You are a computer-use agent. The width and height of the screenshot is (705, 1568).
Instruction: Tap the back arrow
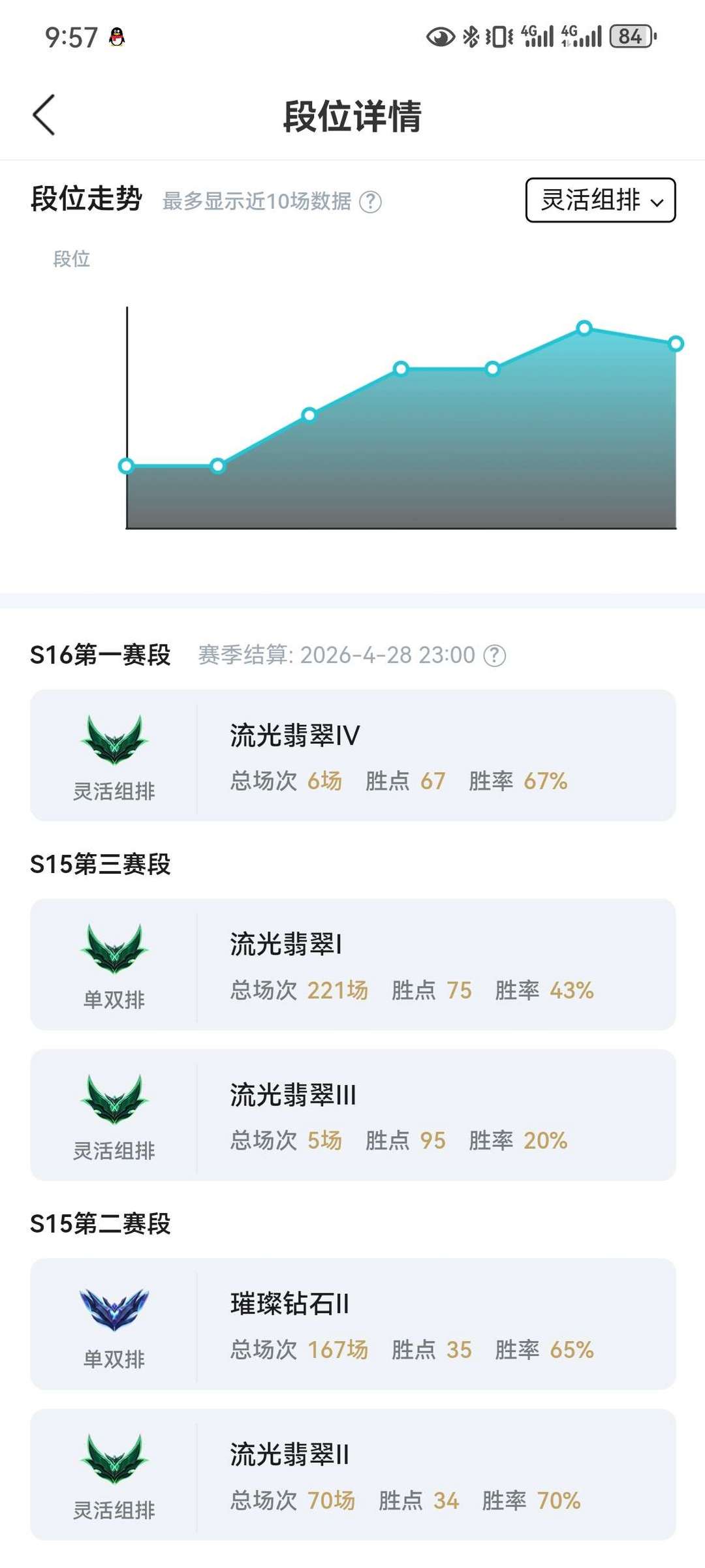[44, 115]
